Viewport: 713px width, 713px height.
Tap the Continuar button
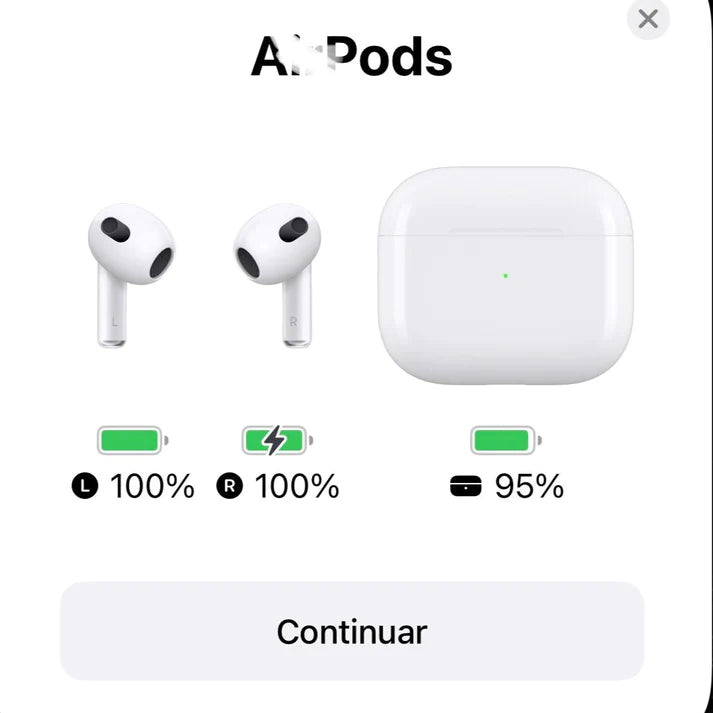(x=352, y=632)
